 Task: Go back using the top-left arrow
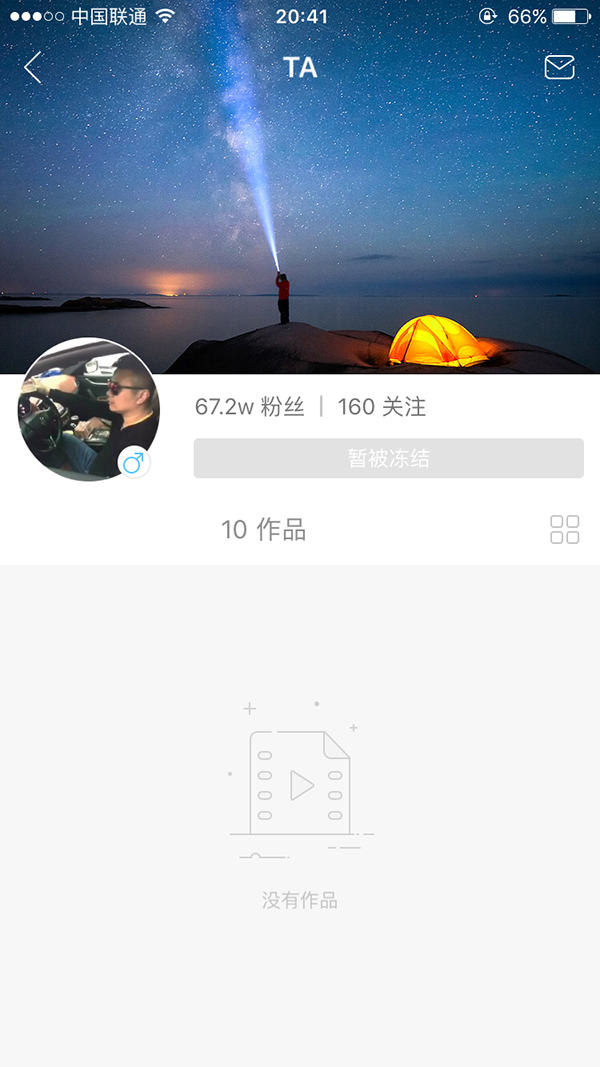pos(33,68)
